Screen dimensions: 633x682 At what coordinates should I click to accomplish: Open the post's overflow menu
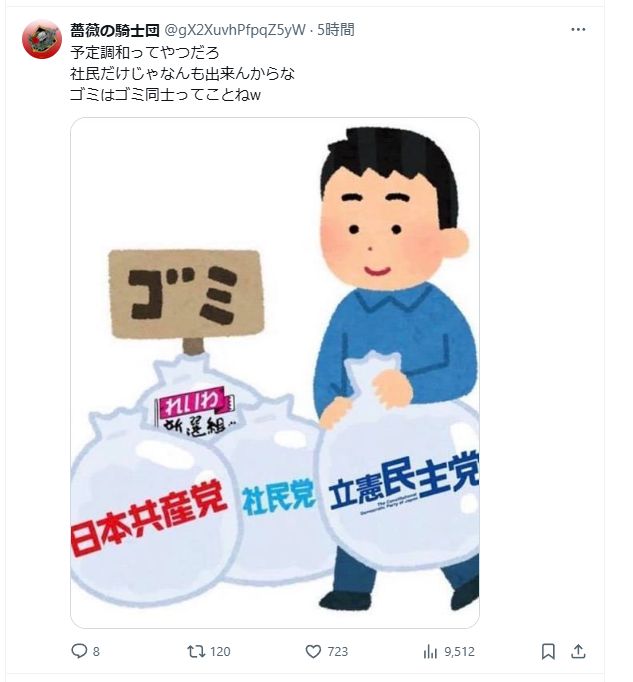578,30
